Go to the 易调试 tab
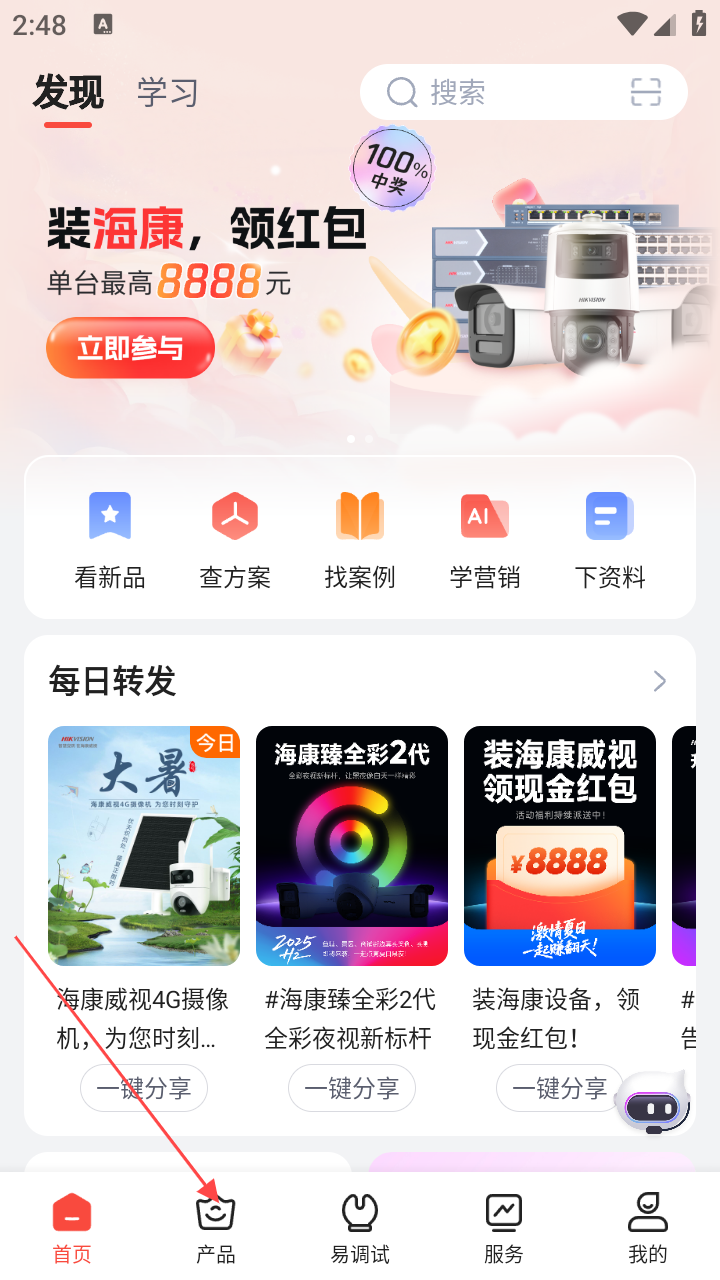 [x=360, y=1228]
